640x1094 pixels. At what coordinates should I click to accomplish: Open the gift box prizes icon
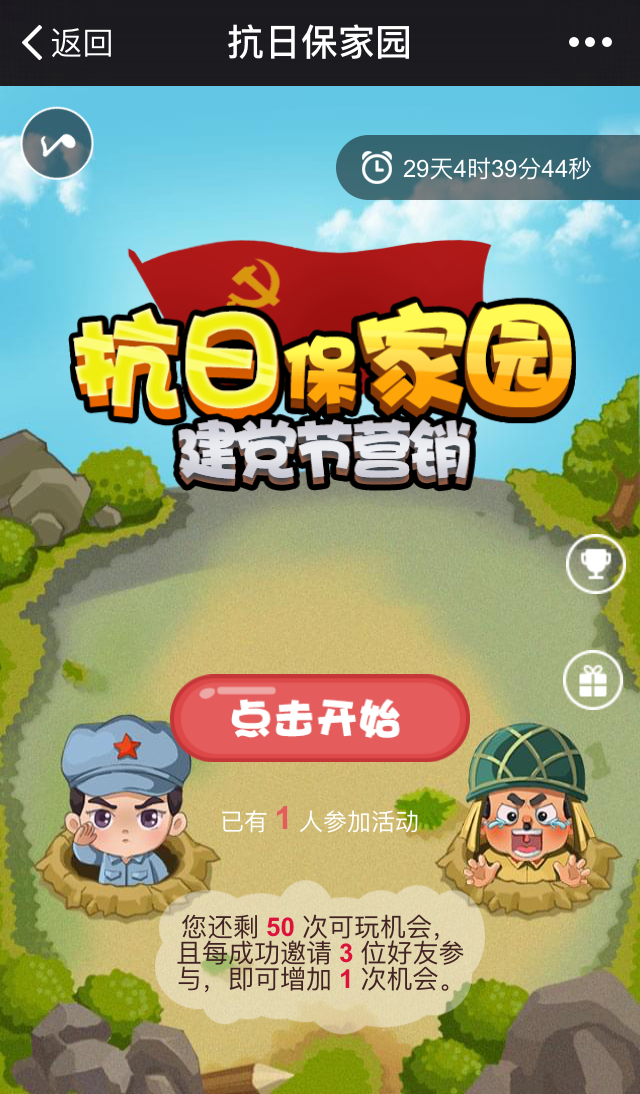pyautogui.click(x=593, y=680)
